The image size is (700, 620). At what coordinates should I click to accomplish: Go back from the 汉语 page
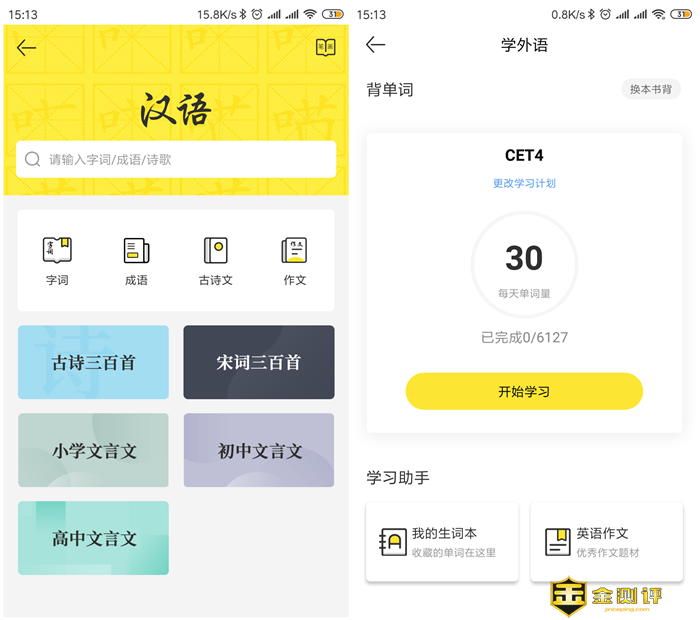click(27, 48)
